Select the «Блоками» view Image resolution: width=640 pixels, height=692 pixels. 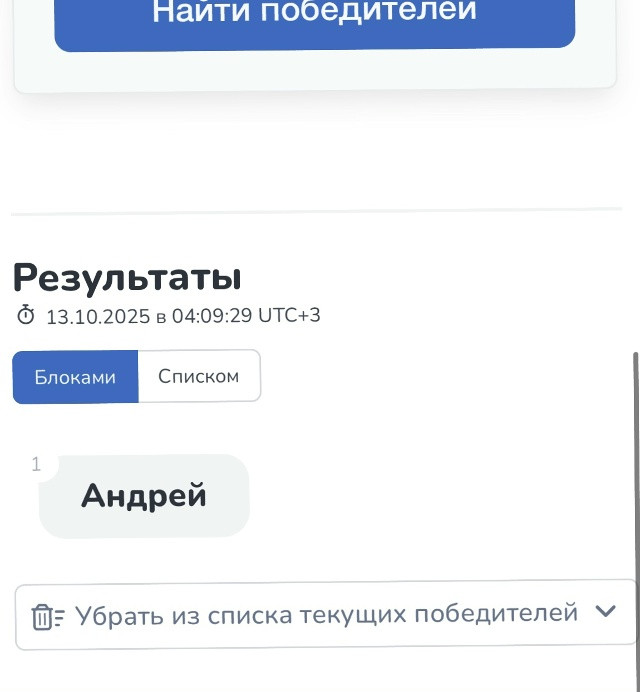click(x=75, y=377)
